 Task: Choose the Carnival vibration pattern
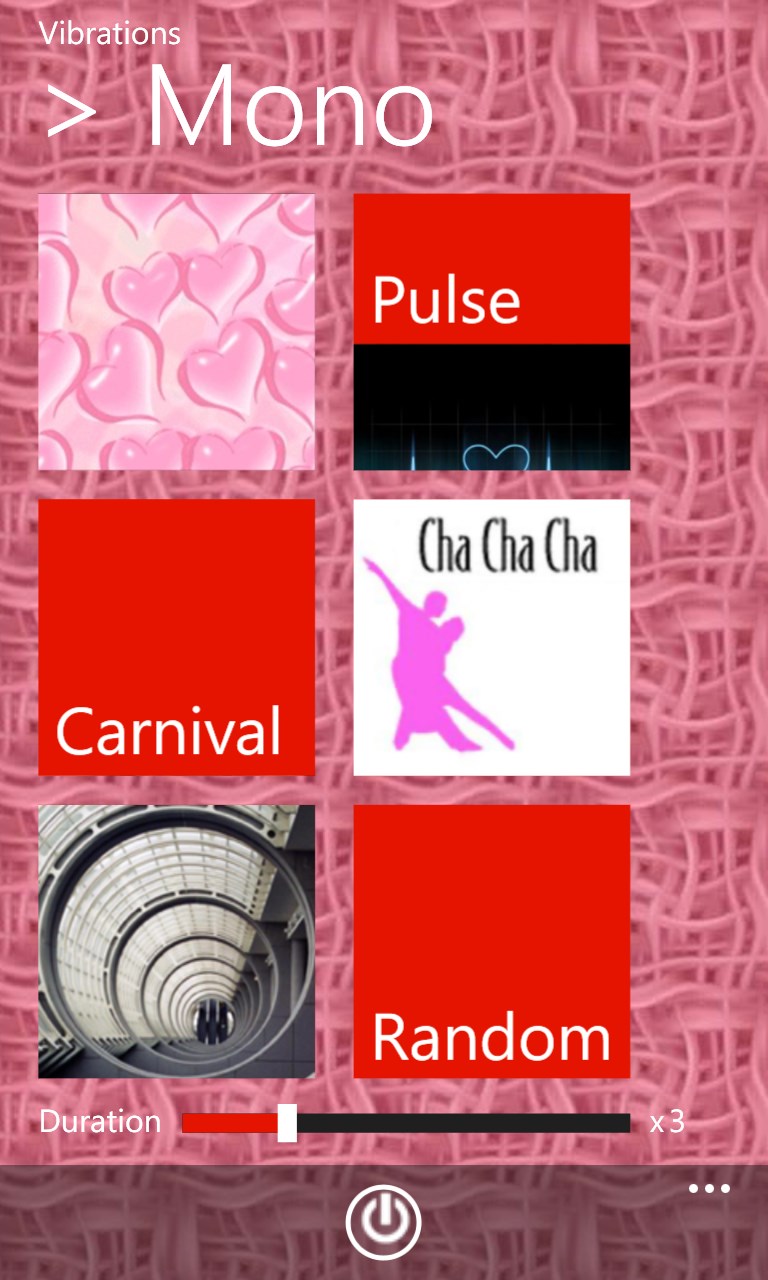[176, 637]
